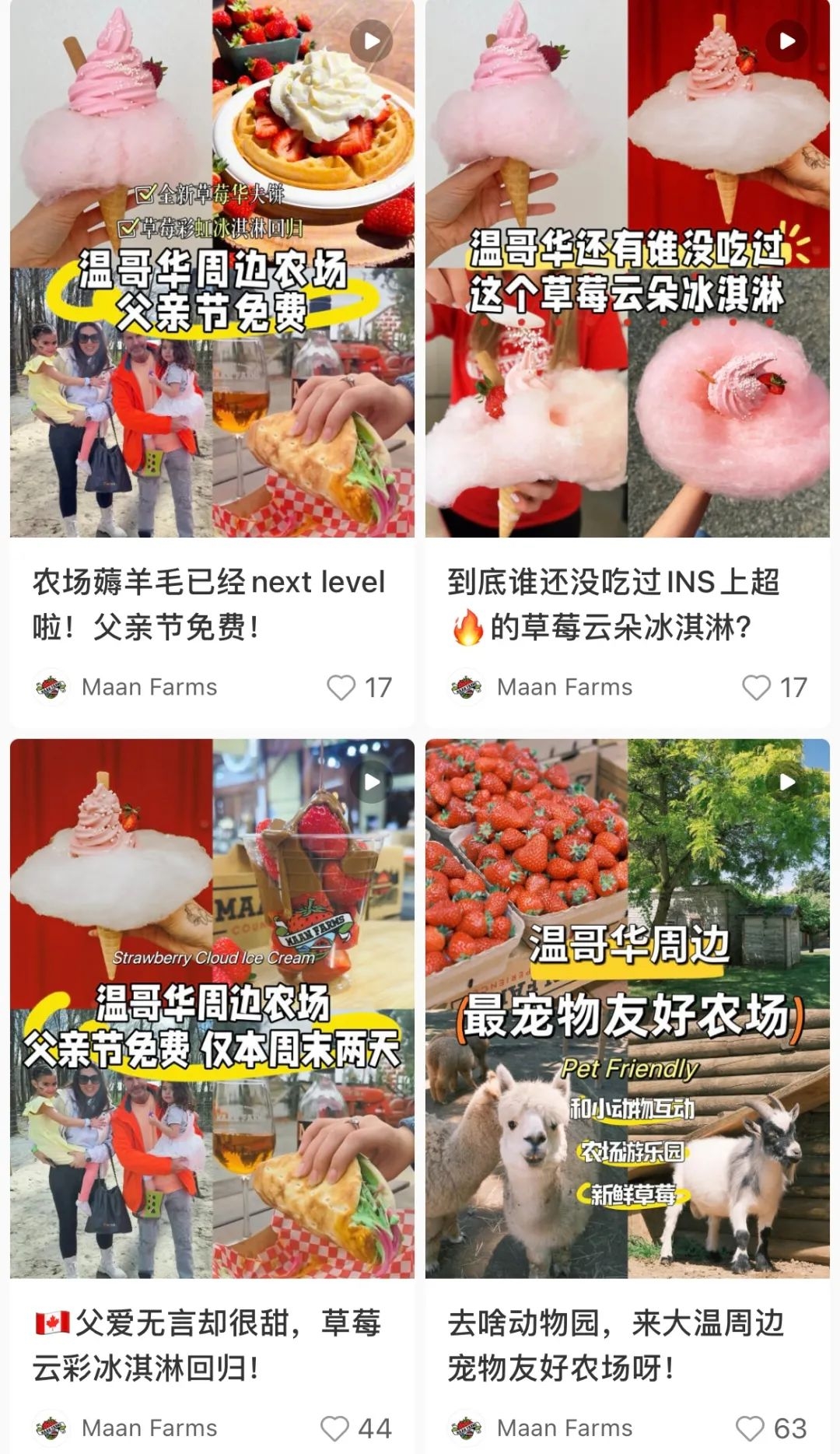Like the post about 宠物友好农场
Image resolution: width=840 pixels, height=1454 pixels.
751,1428
